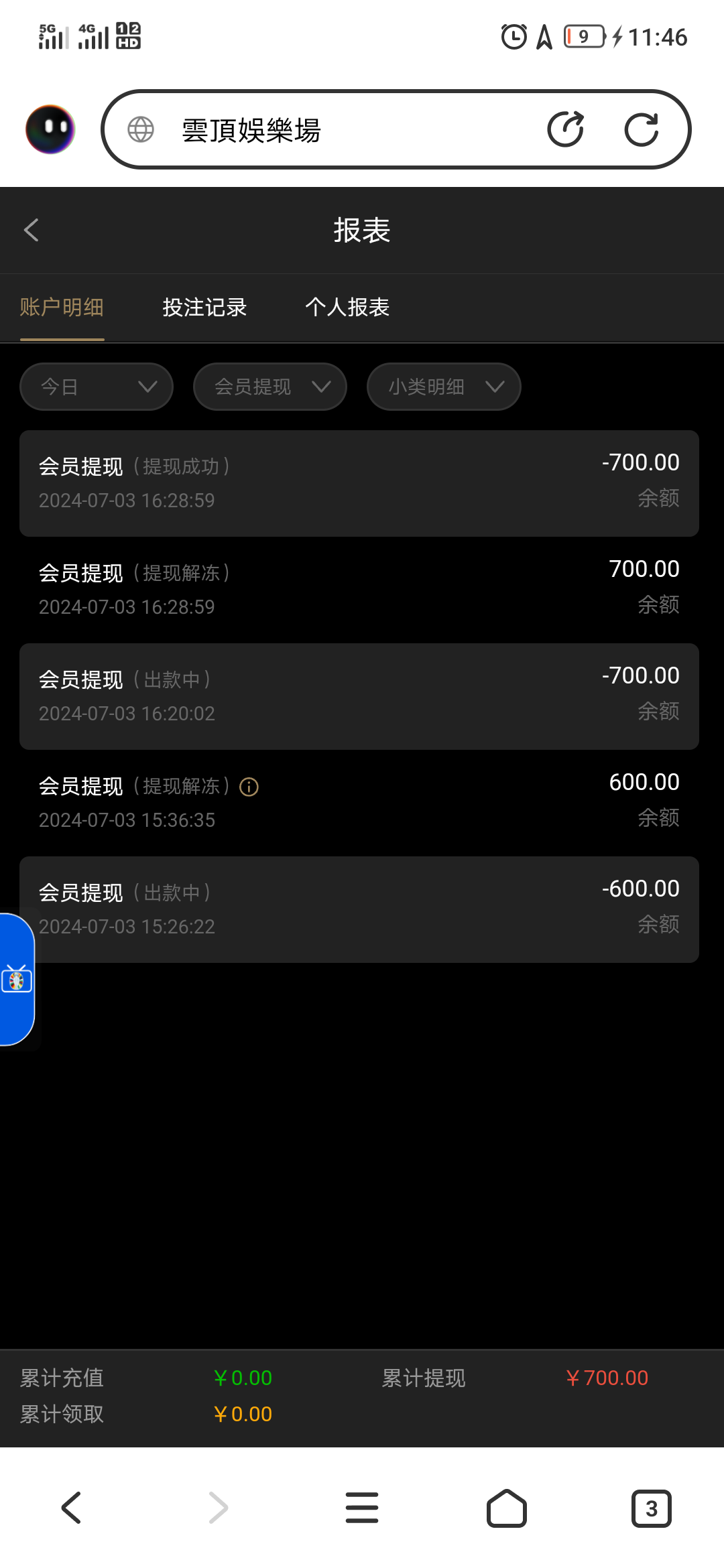
Task: Open the tab switcher showing 3 tabs
Action: click(651, 1508)
